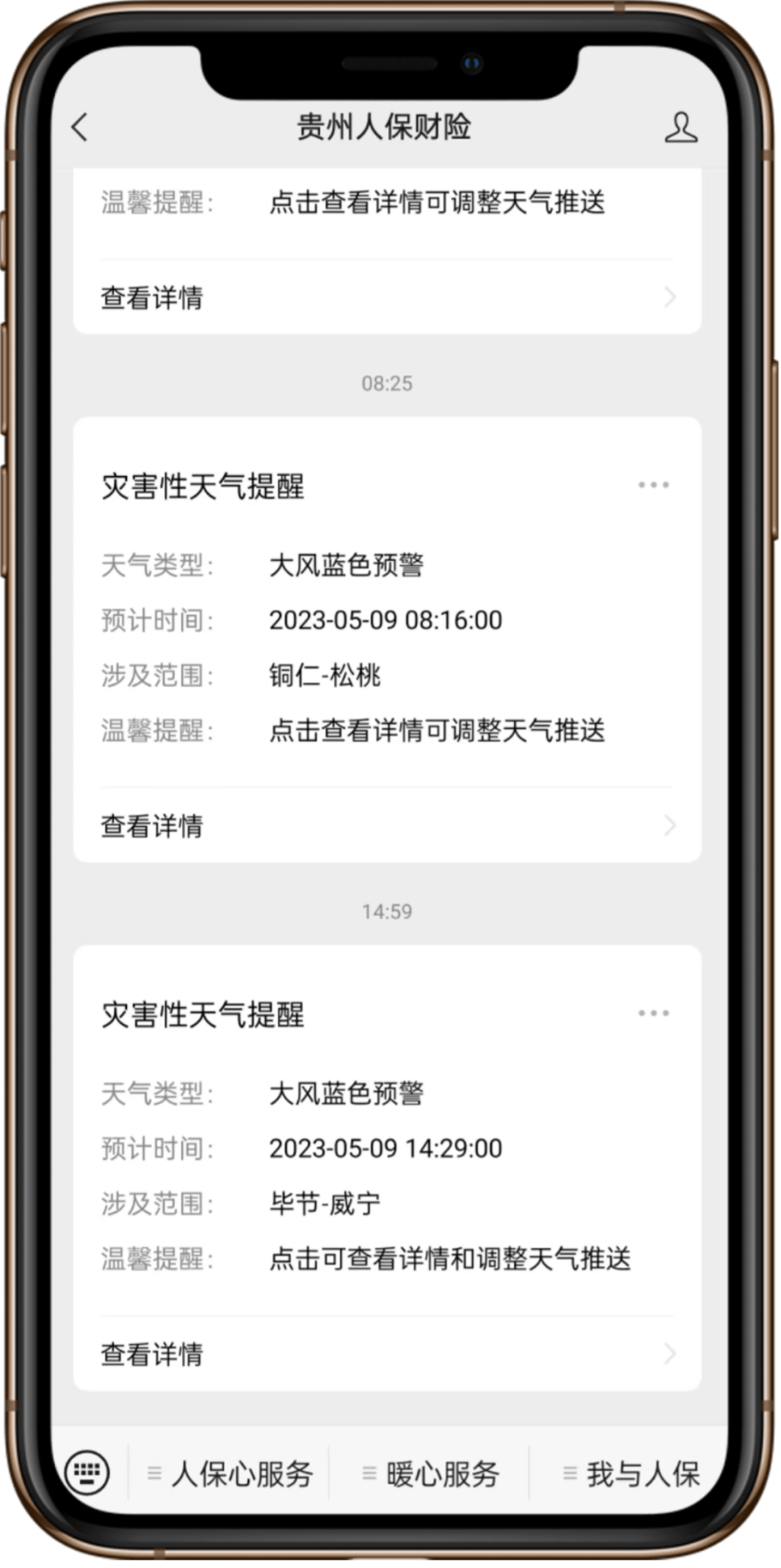Open overflow menu on 毕节-威宁 alert
781x1568 pixels.
[x=653, y=1014]
